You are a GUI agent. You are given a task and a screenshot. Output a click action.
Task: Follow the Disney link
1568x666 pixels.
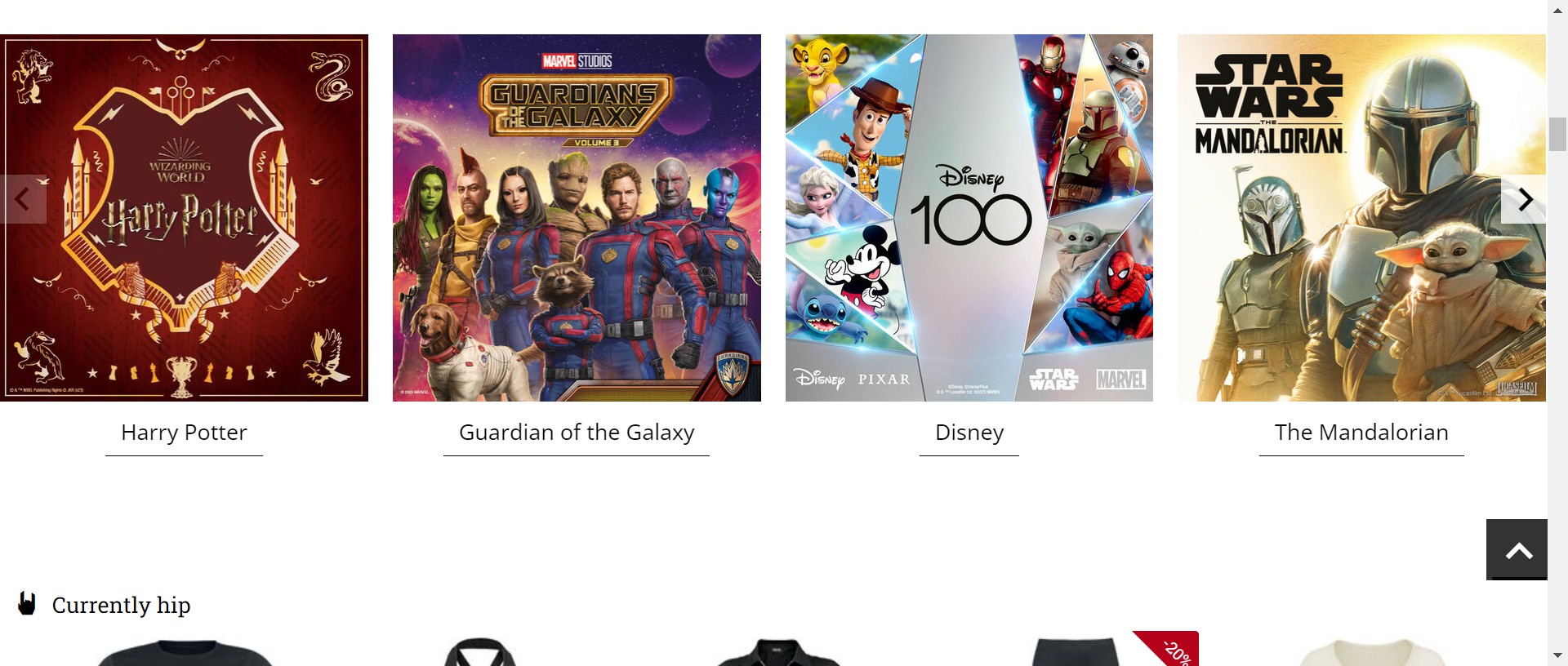969,433
